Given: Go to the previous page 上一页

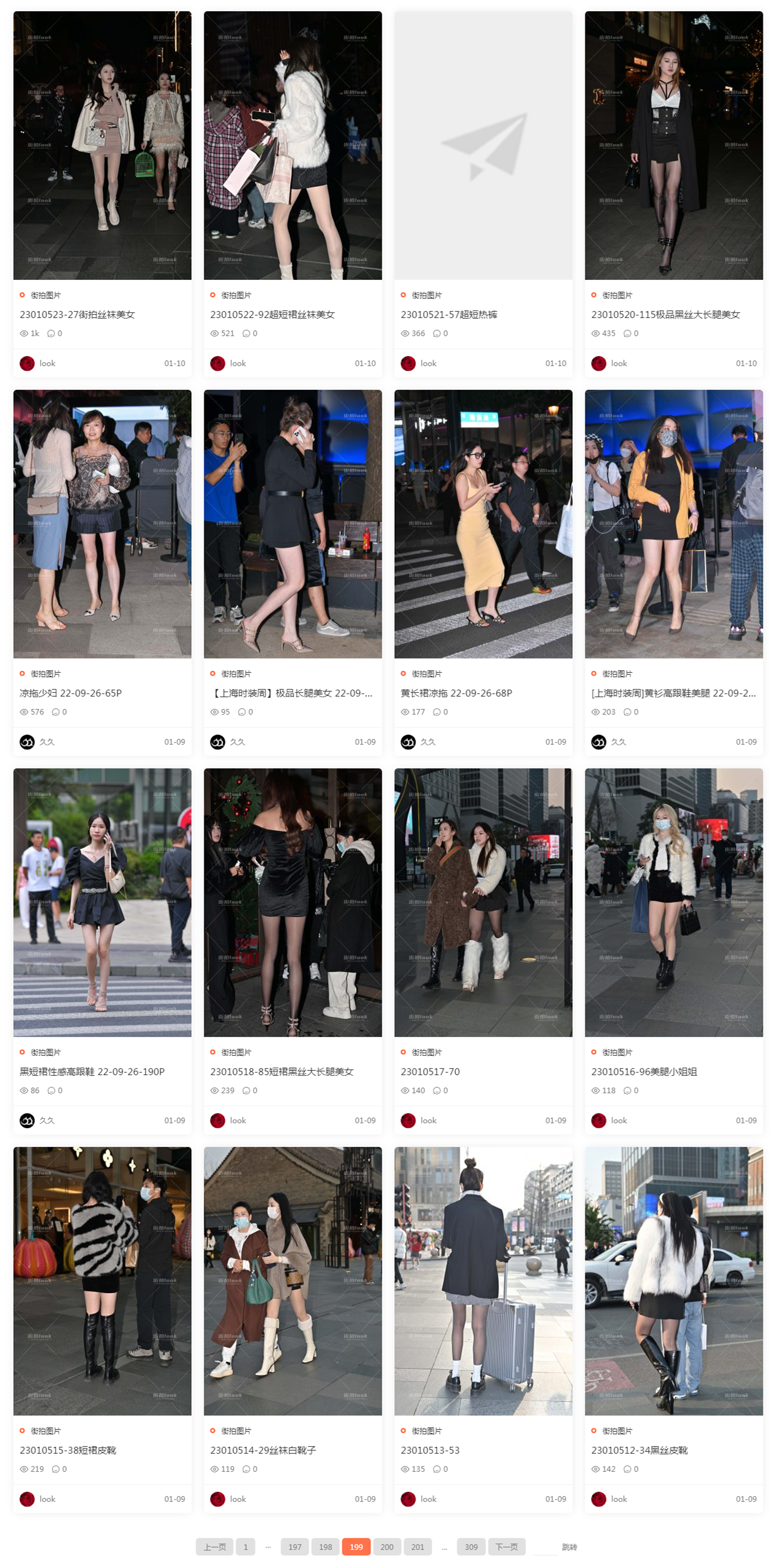Looking at the screenshot, I should (x=214, y=1547).
